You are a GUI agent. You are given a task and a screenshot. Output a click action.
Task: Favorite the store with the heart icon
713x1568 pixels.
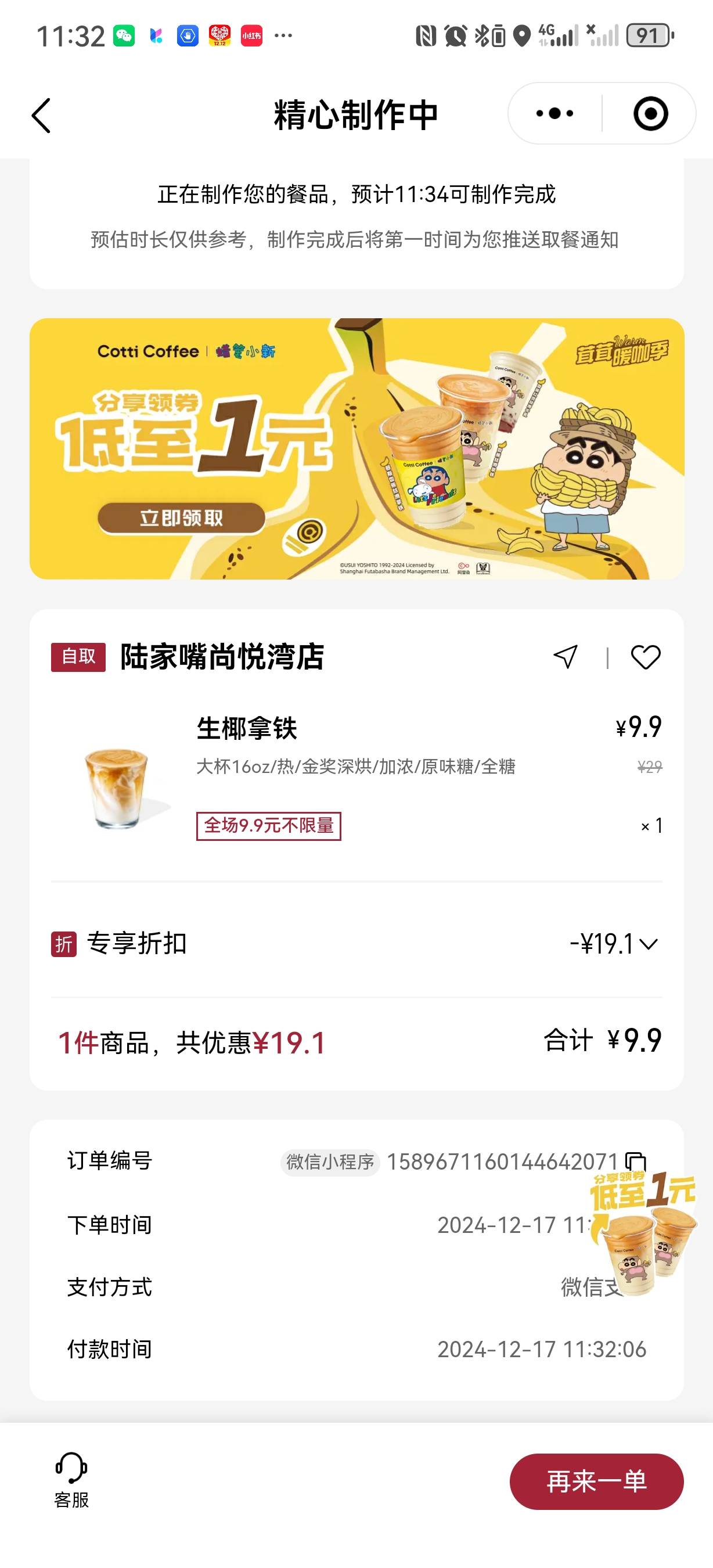646,657
